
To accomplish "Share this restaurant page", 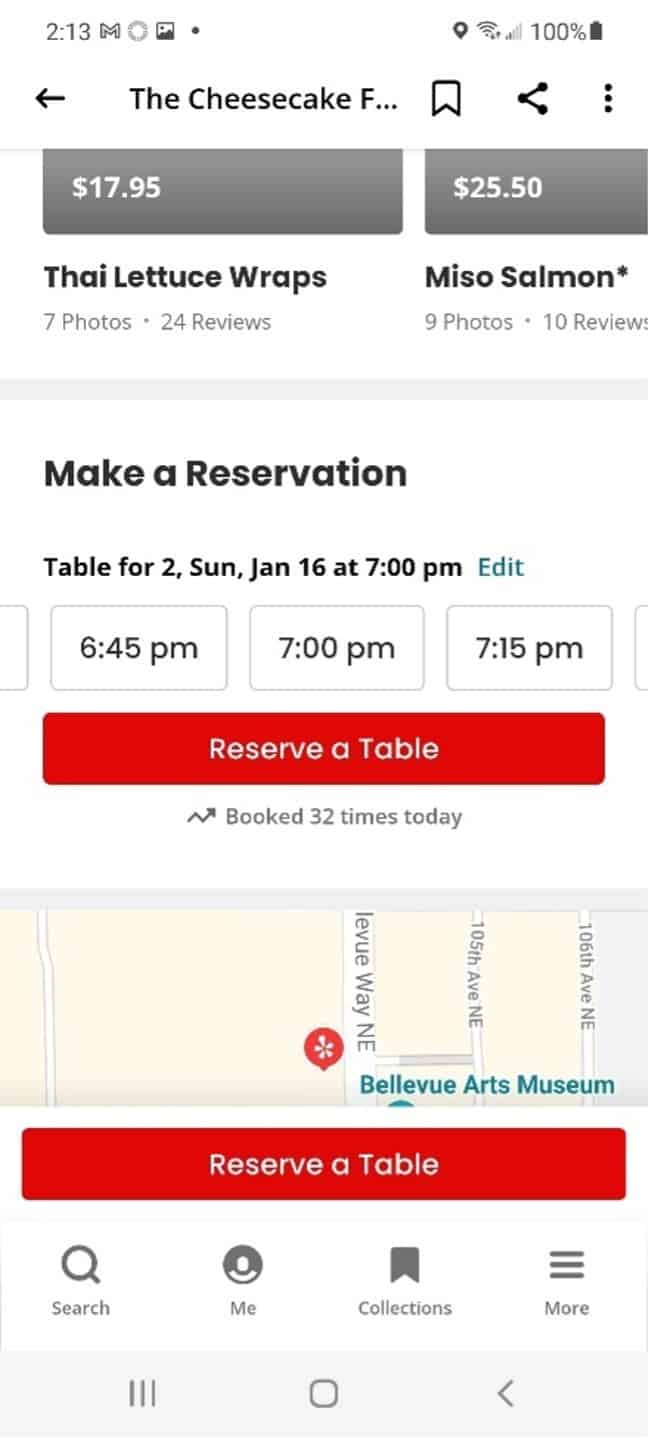I will (532, 98).
